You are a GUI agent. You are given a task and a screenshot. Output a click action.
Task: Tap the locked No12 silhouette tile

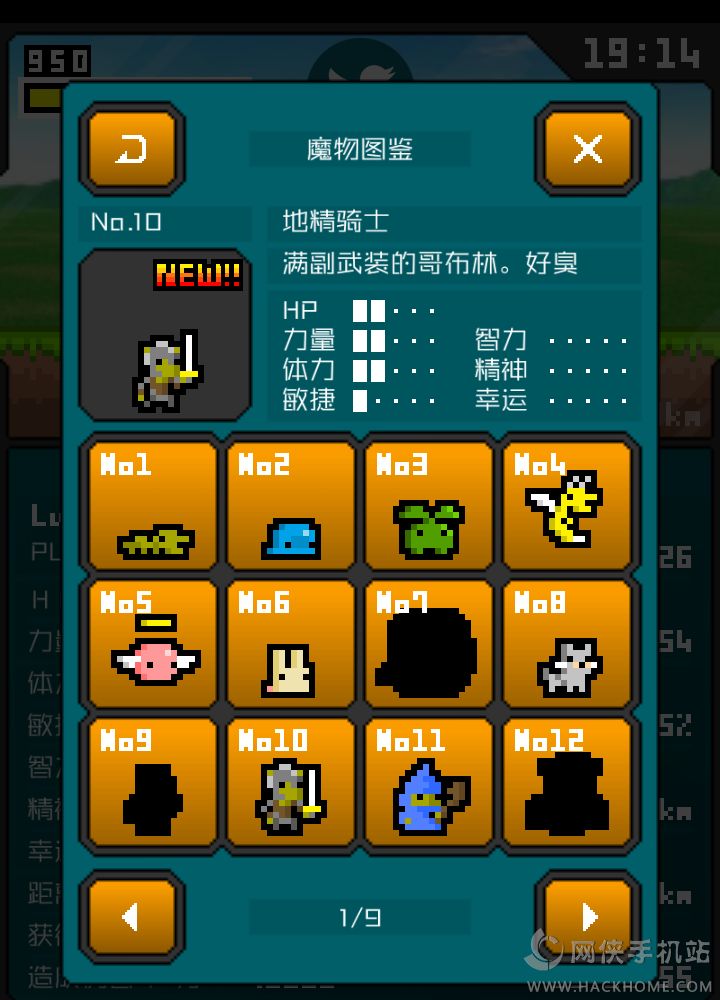567,781
